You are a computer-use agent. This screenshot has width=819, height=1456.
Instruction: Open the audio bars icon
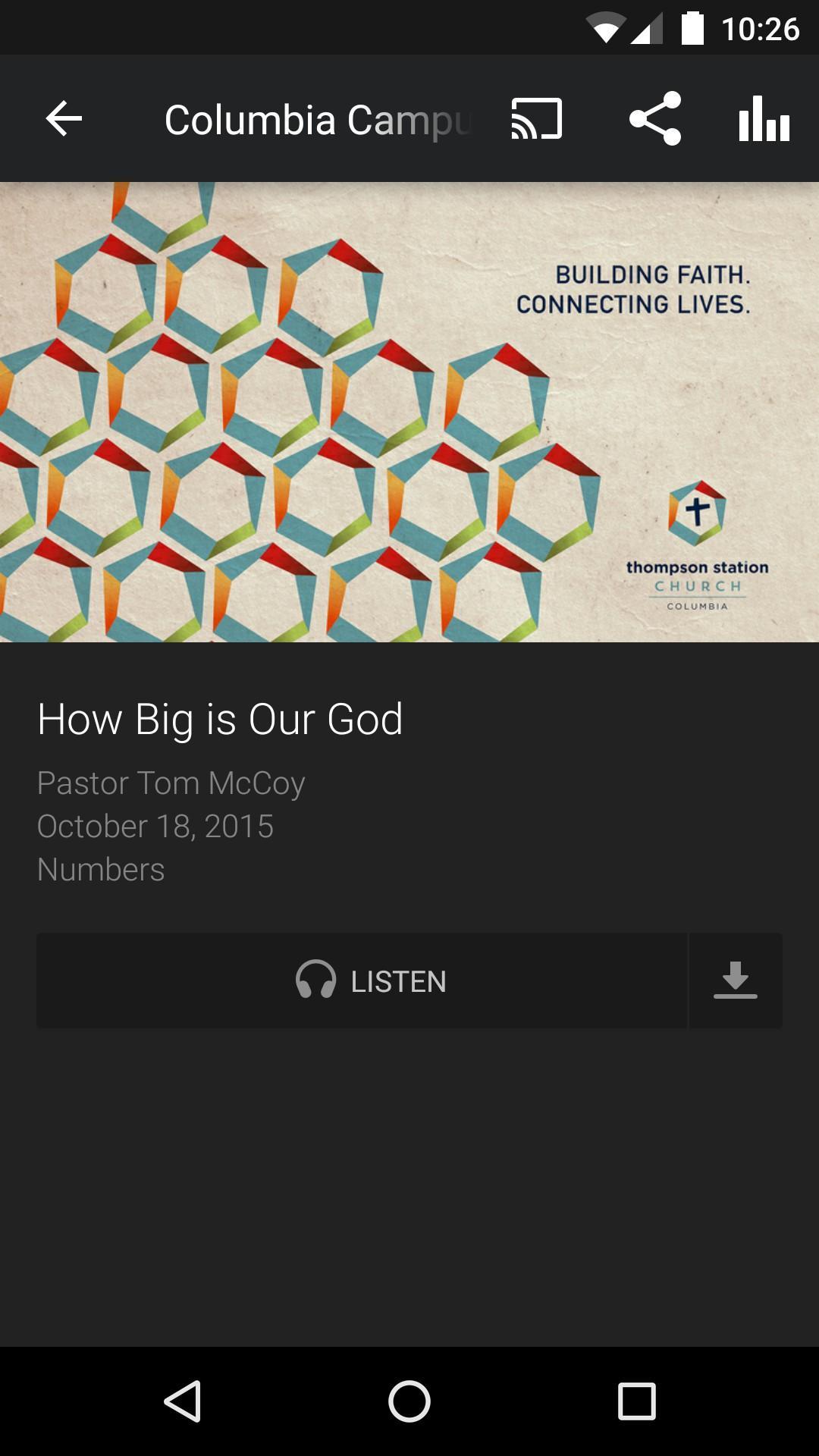(x=764, y=119)
